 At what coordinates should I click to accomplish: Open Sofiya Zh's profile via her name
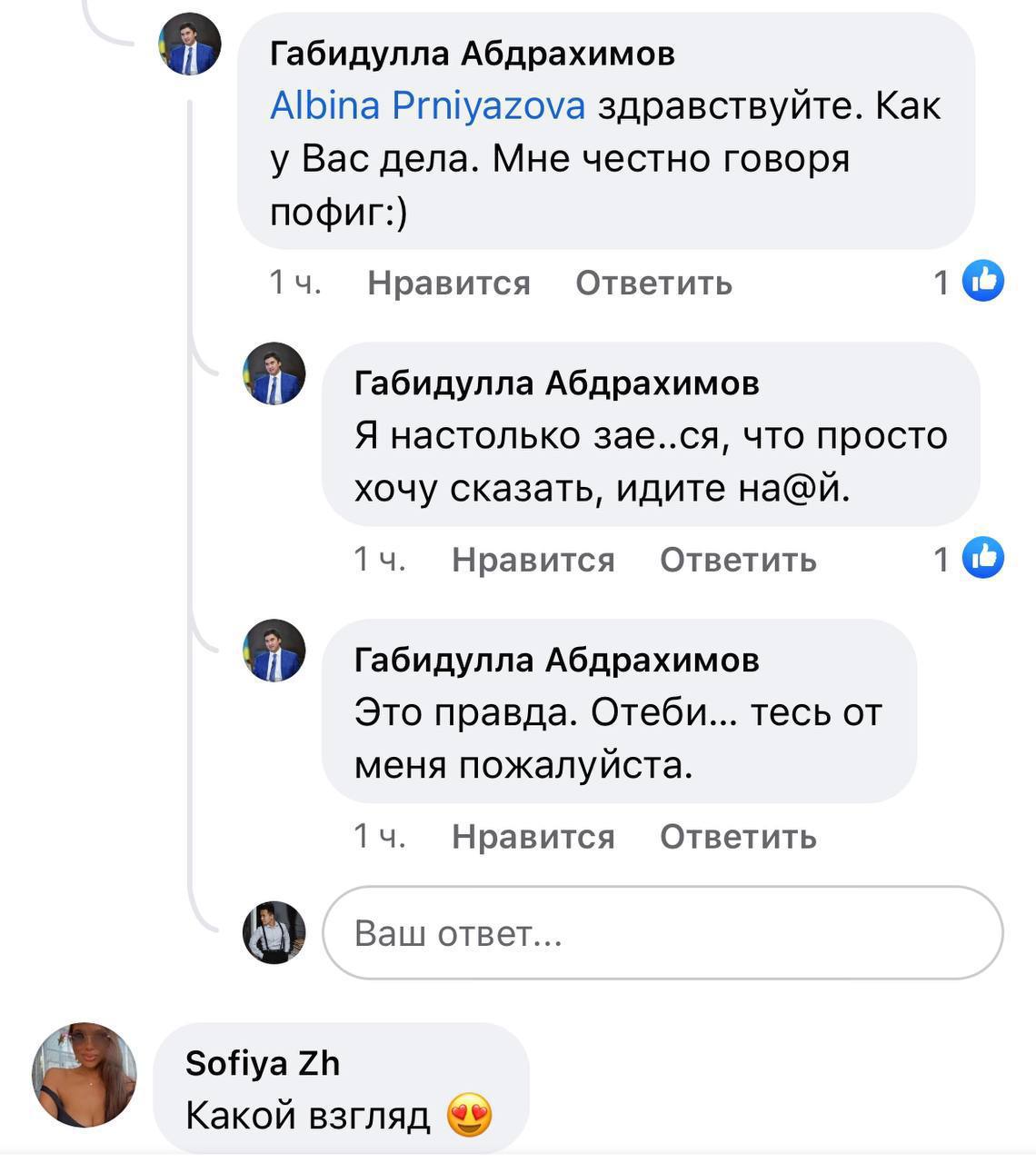(x=262, y=1062)
